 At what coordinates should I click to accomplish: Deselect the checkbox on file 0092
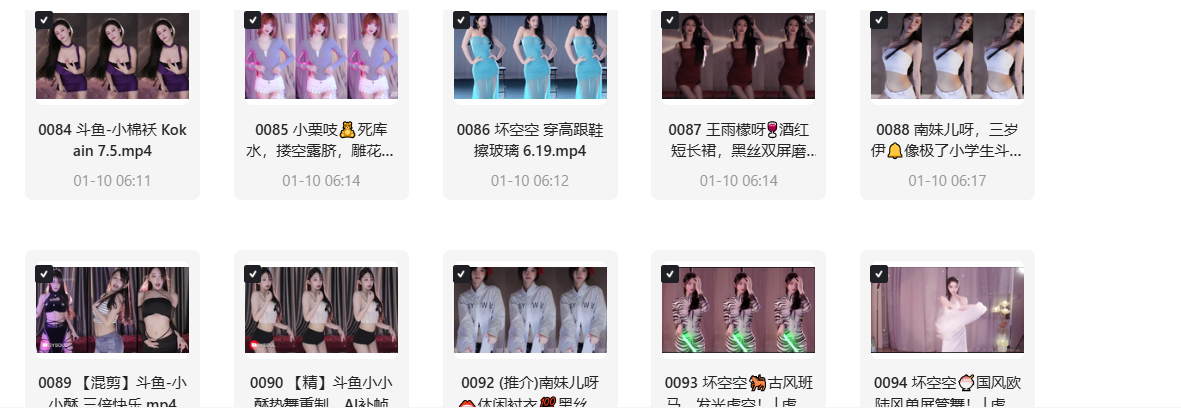[x=461, y=273]
